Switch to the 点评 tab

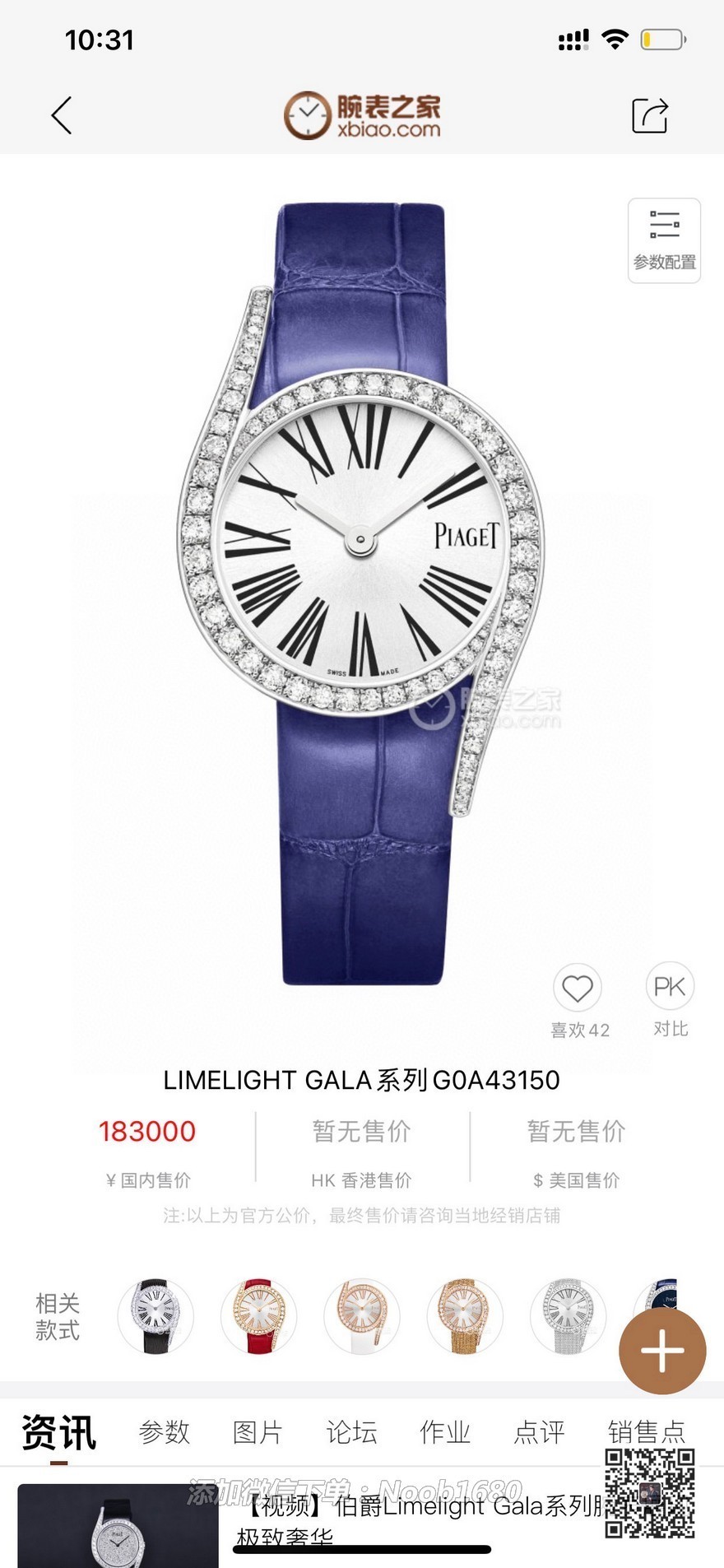click(x=539, y=1432)
